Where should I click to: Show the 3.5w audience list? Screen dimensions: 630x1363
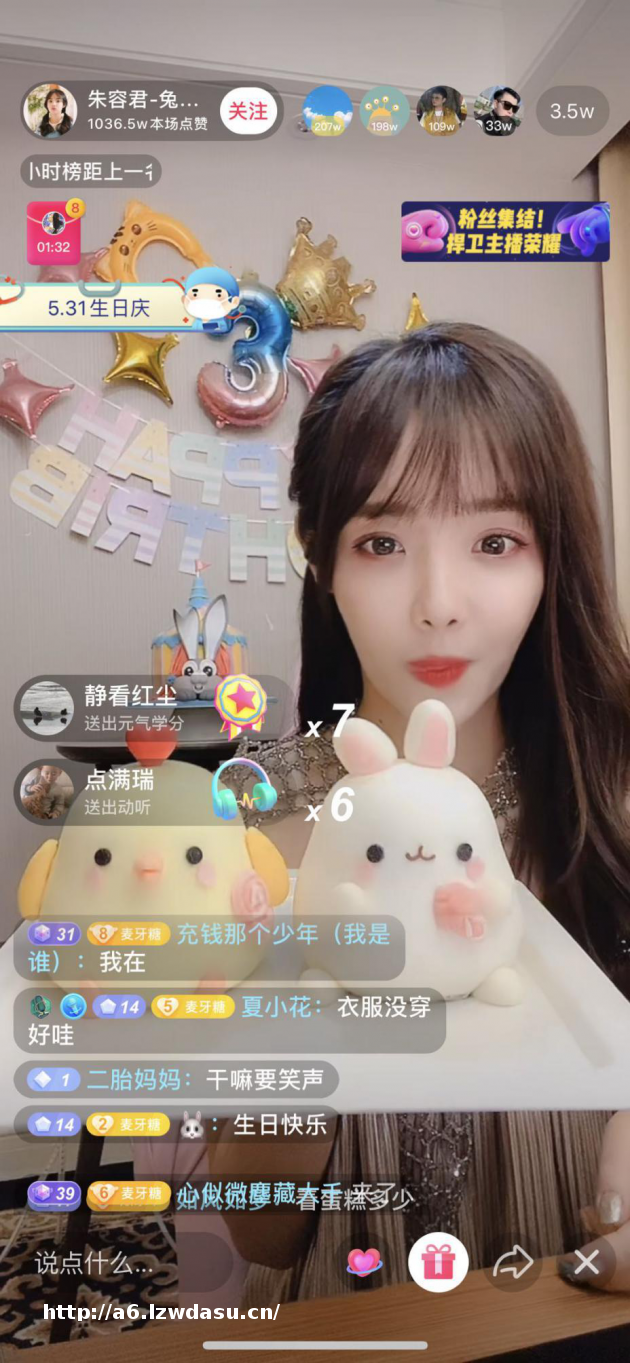(571, 111)
